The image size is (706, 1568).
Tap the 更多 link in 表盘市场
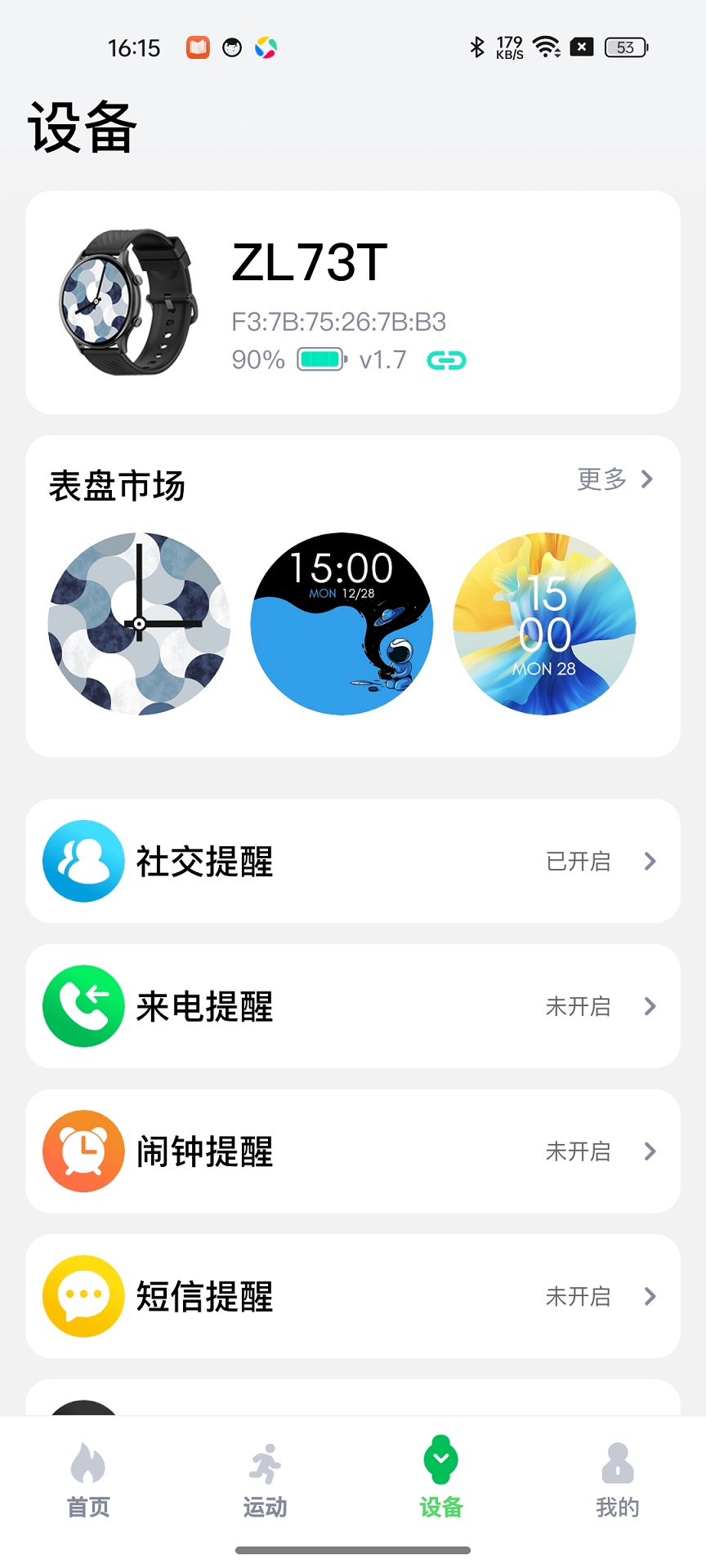click(x=601, y=481)
